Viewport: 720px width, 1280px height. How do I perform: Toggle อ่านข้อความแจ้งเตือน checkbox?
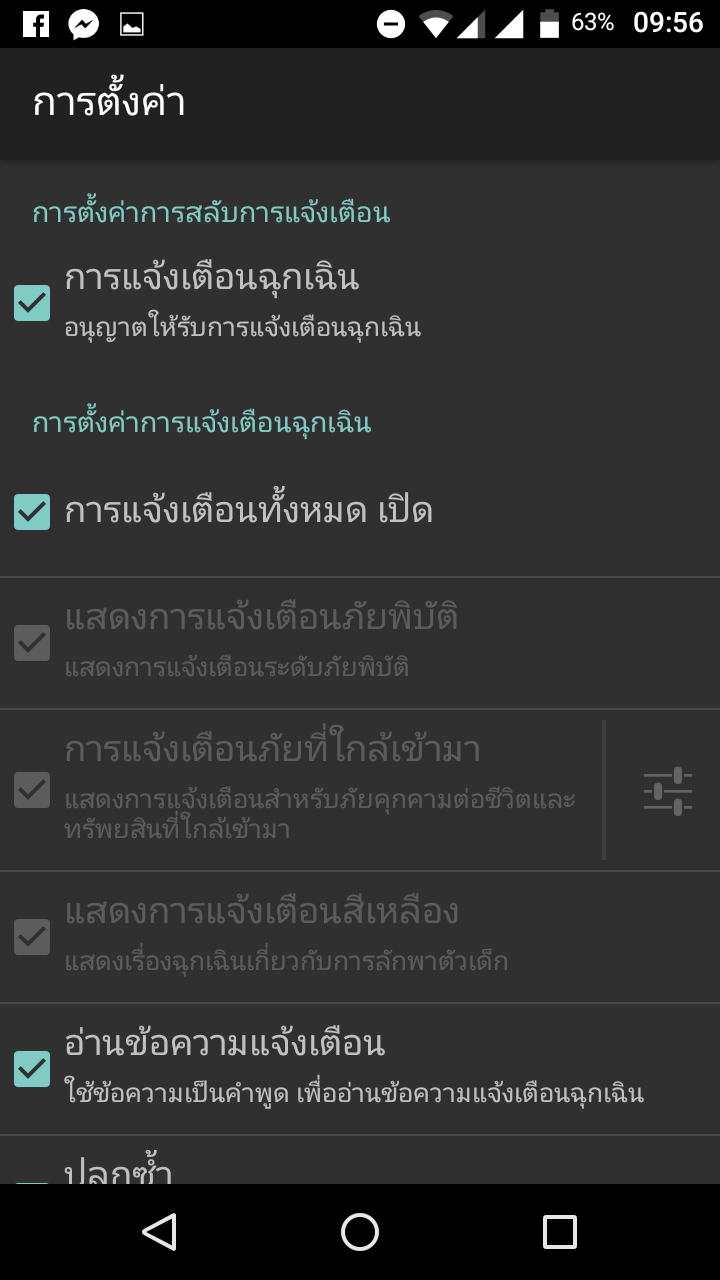32,1068
